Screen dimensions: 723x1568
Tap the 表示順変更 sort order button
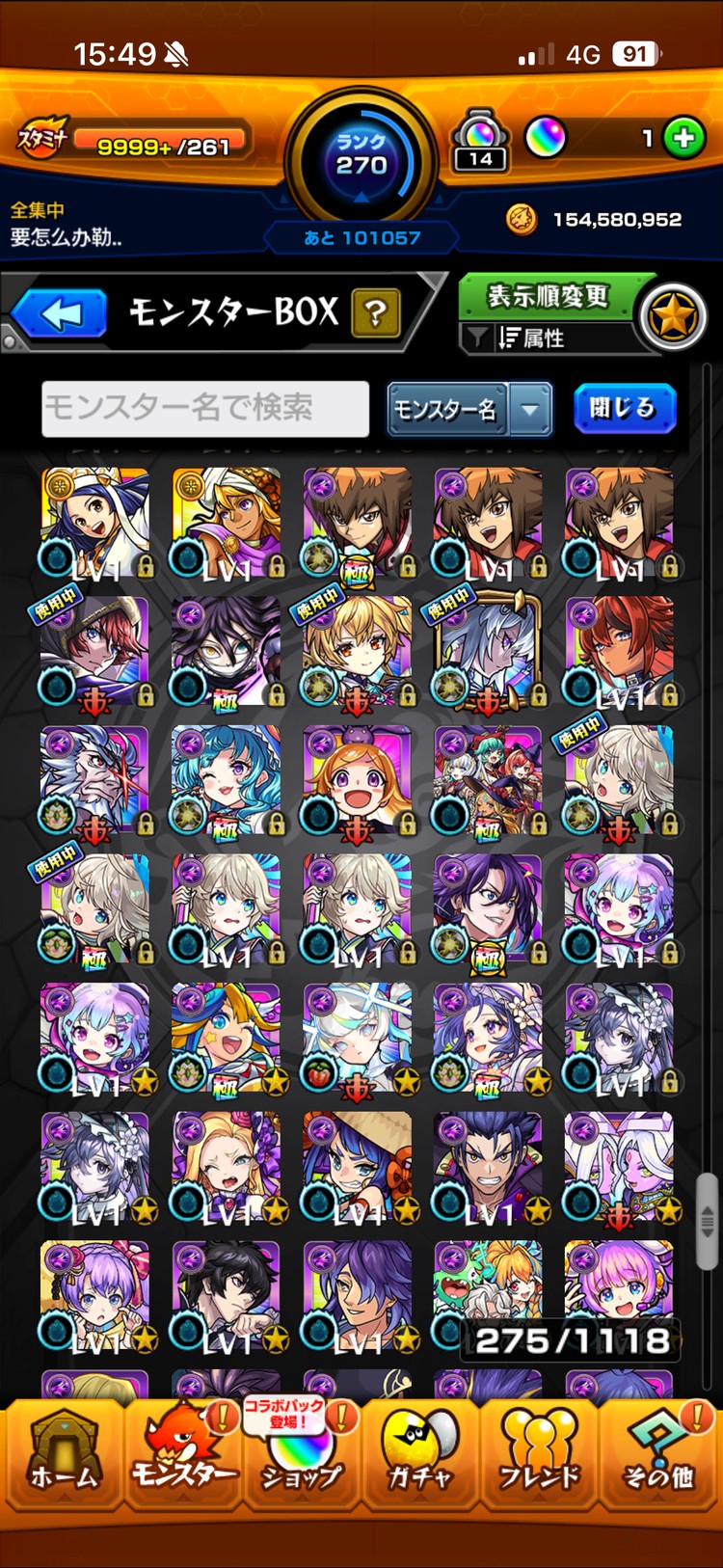547,296
